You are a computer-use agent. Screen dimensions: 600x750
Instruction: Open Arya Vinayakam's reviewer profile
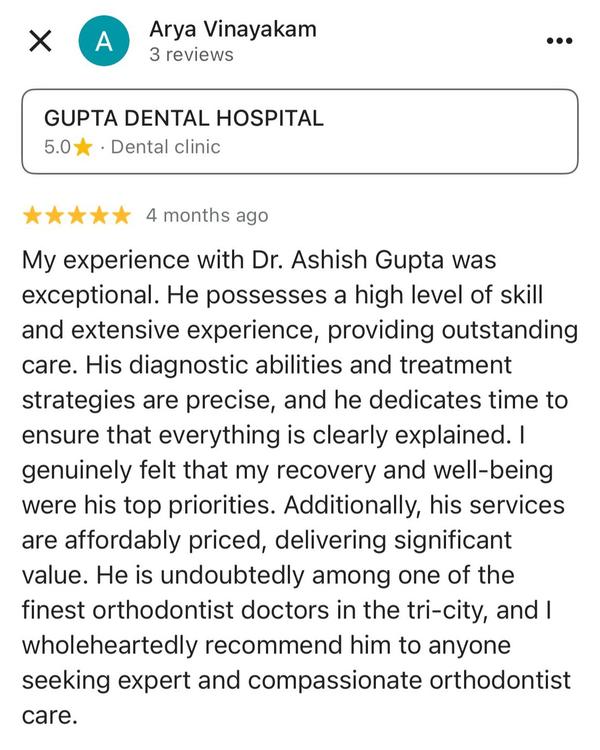tap(232, 30)
